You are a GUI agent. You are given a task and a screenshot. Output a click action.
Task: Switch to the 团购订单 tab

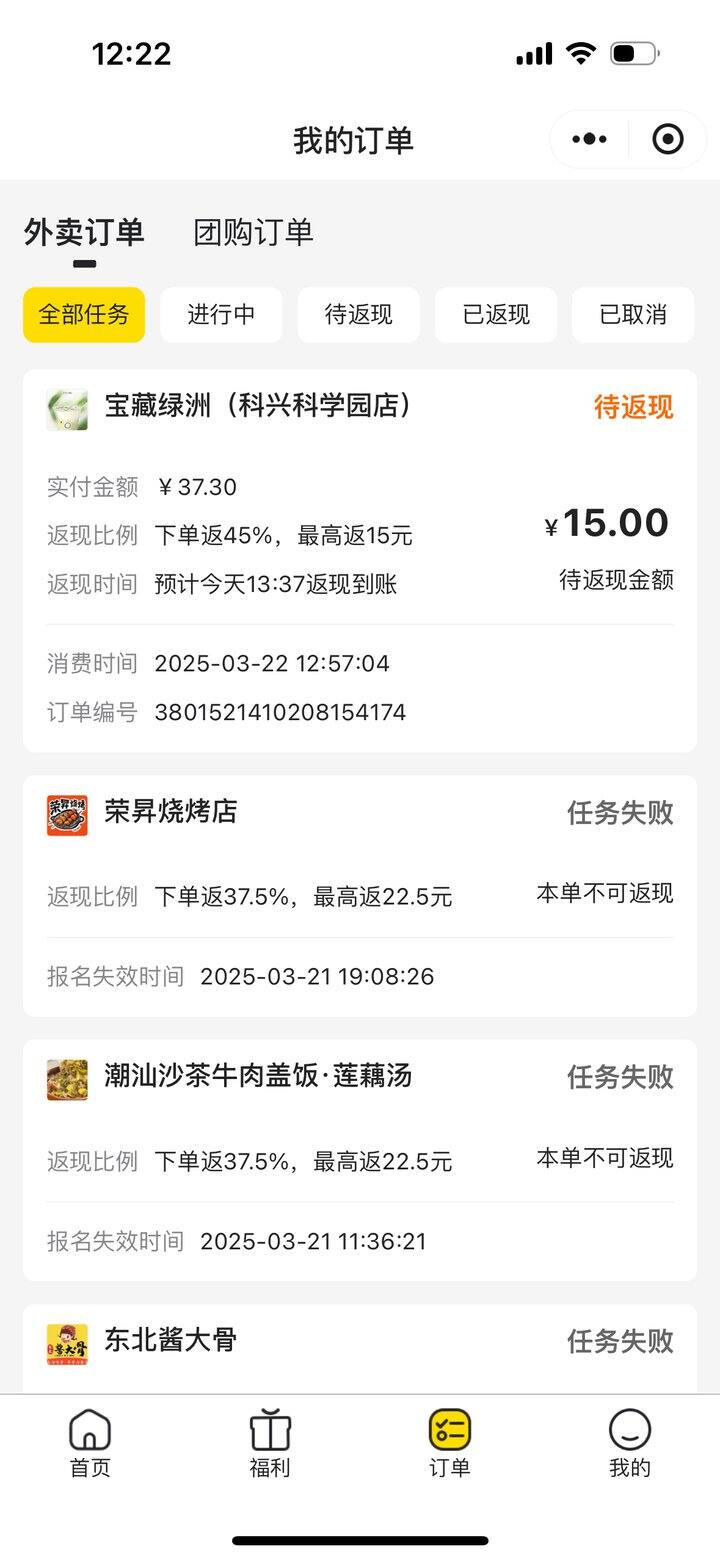coord(253,232)
